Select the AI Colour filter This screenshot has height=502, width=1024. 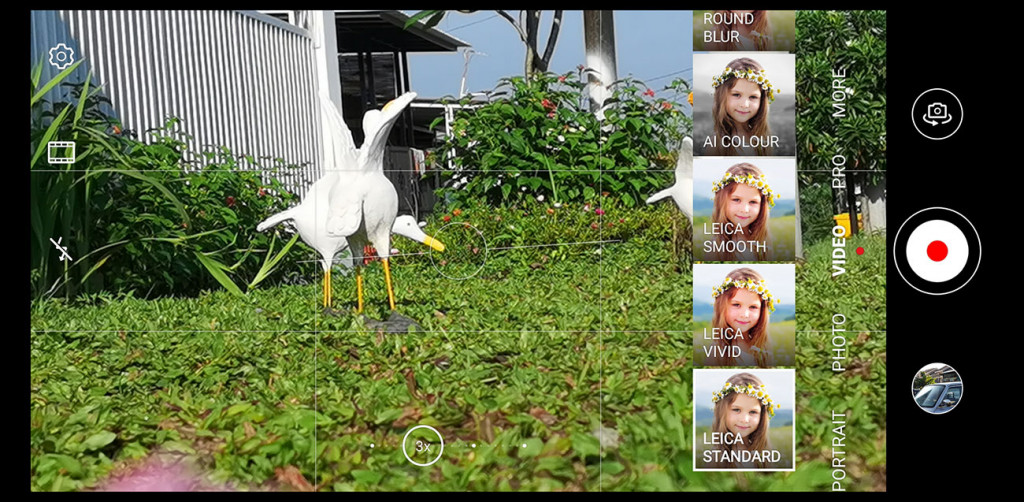click(743, 104)
